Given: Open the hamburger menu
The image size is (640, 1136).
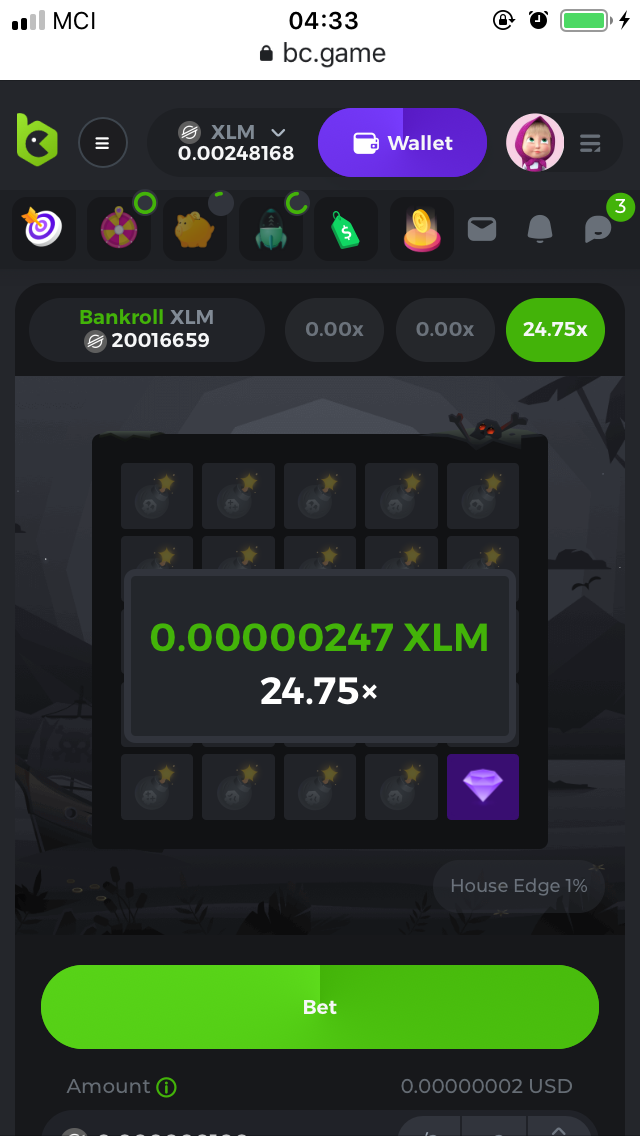Looking at the screenshot, I should [103, 143].
